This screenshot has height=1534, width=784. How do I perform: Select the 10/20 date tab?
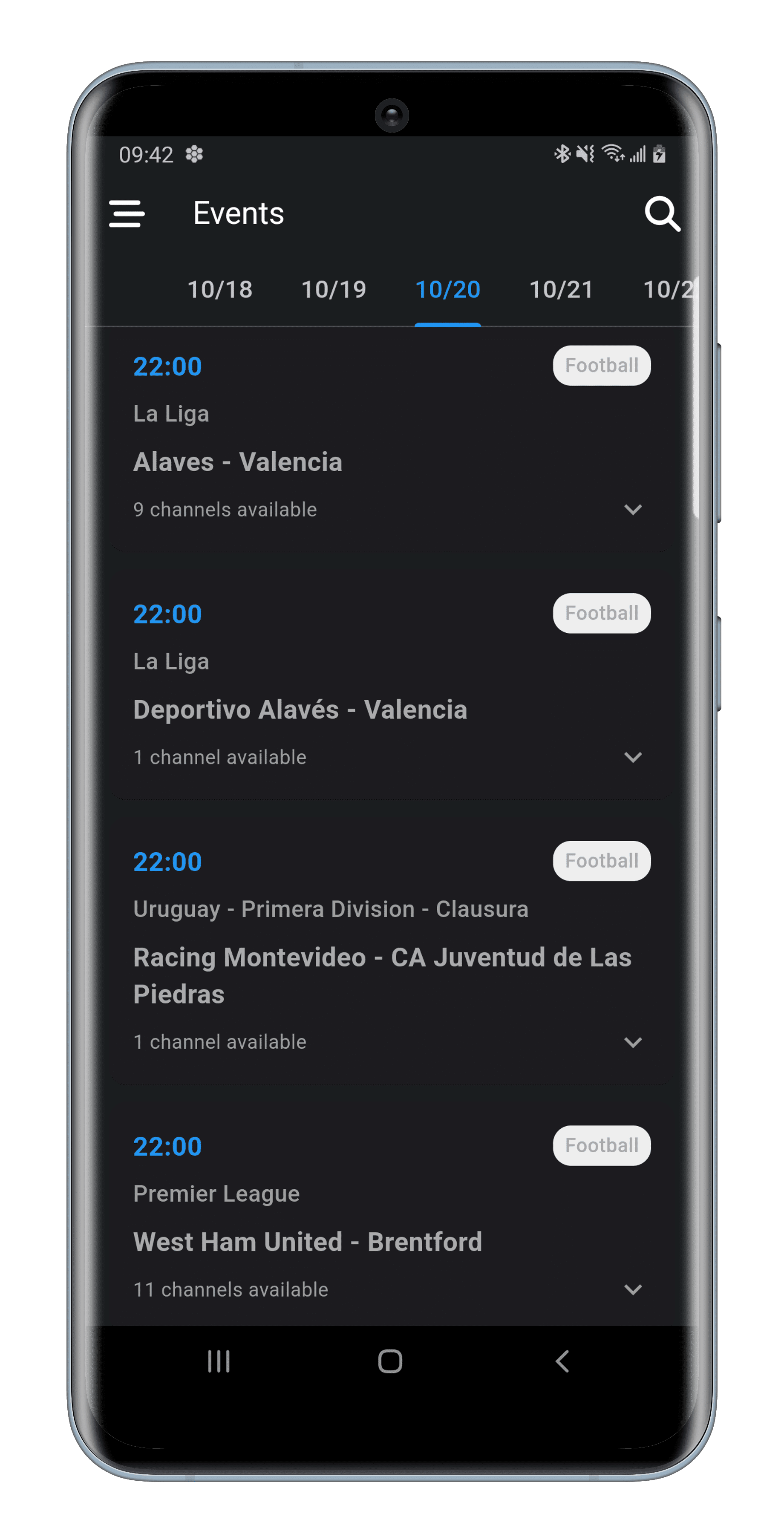tap(448, 290)
